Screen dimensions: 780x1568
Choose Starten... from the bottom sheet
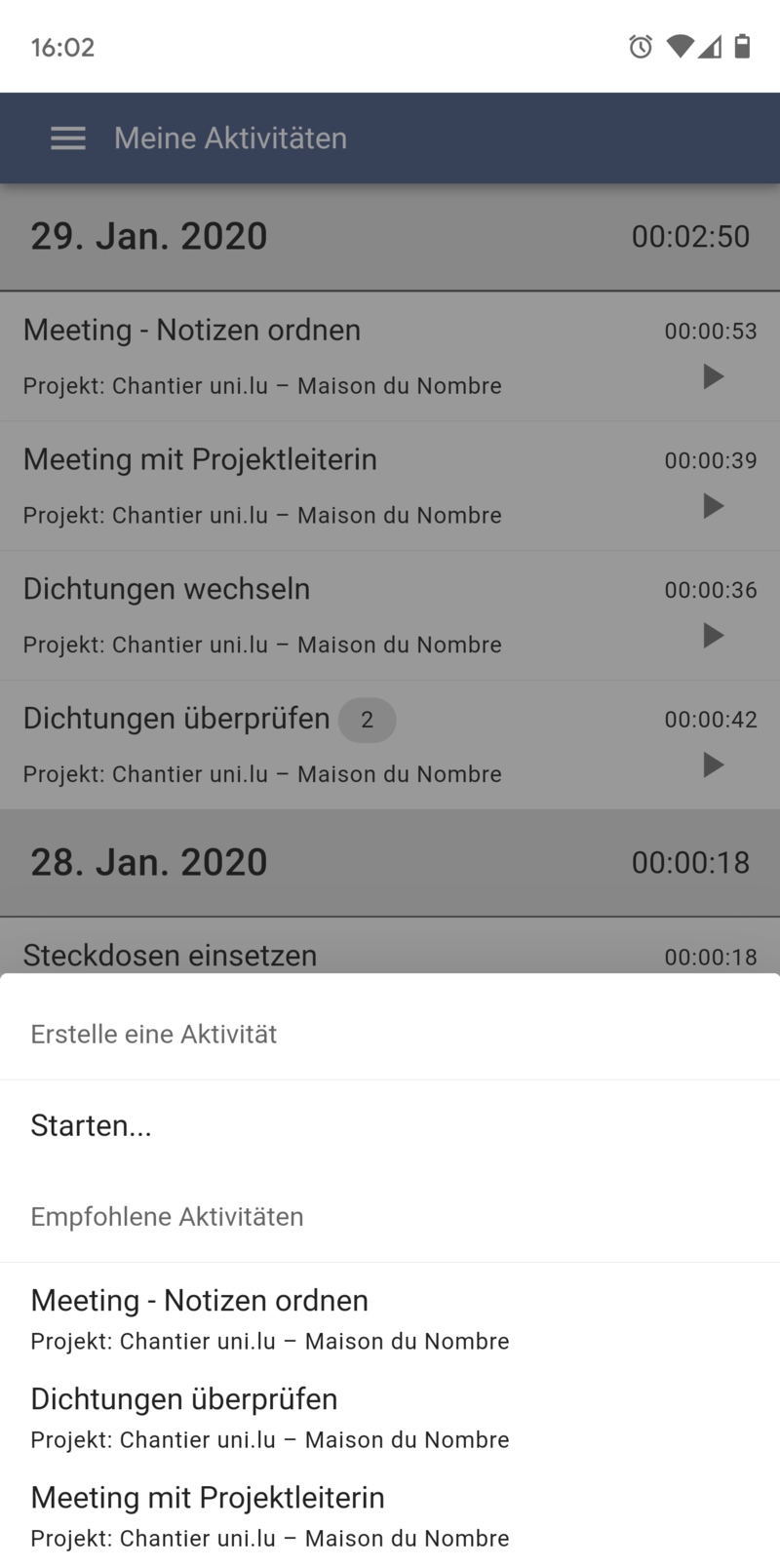92,1124
